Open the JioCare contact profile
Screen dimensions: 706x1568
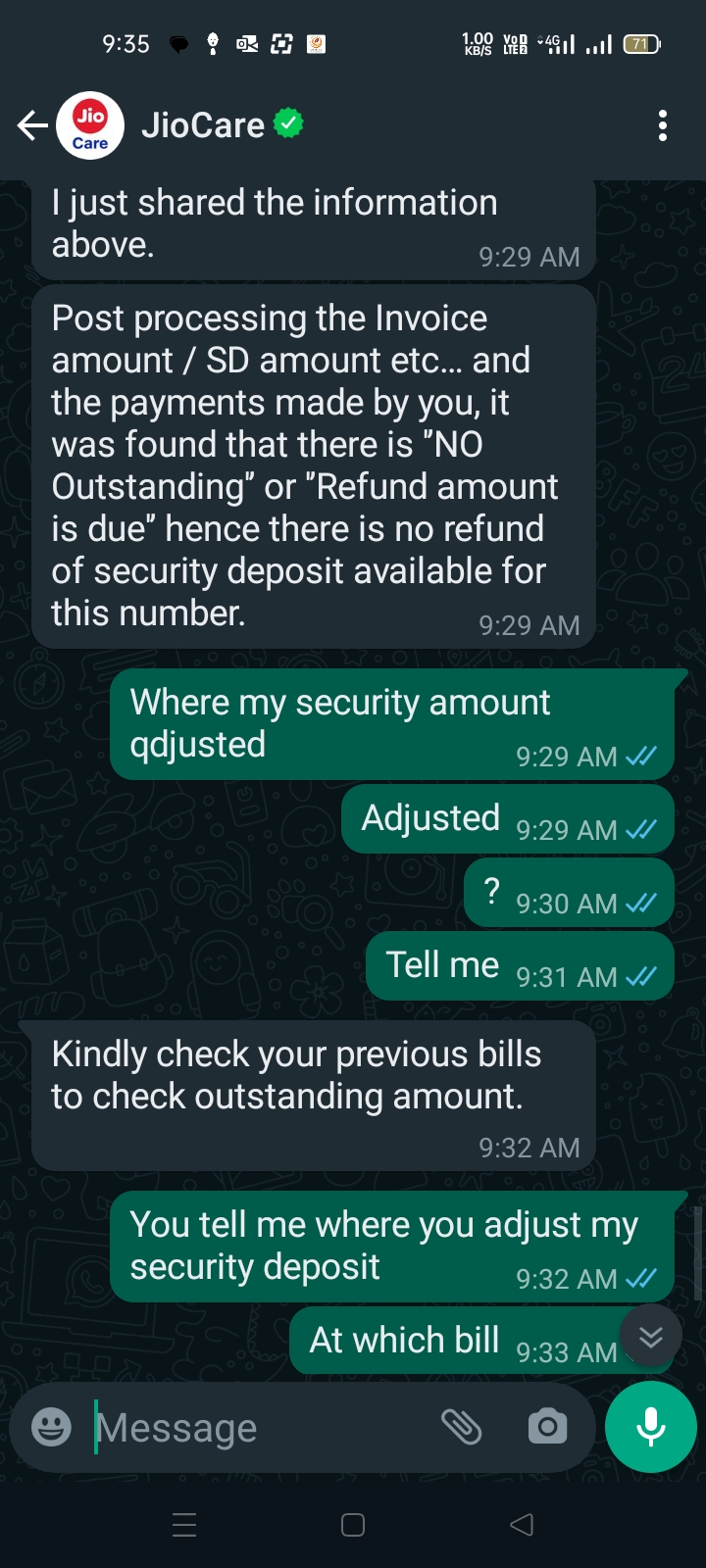[x=202, y=125]
